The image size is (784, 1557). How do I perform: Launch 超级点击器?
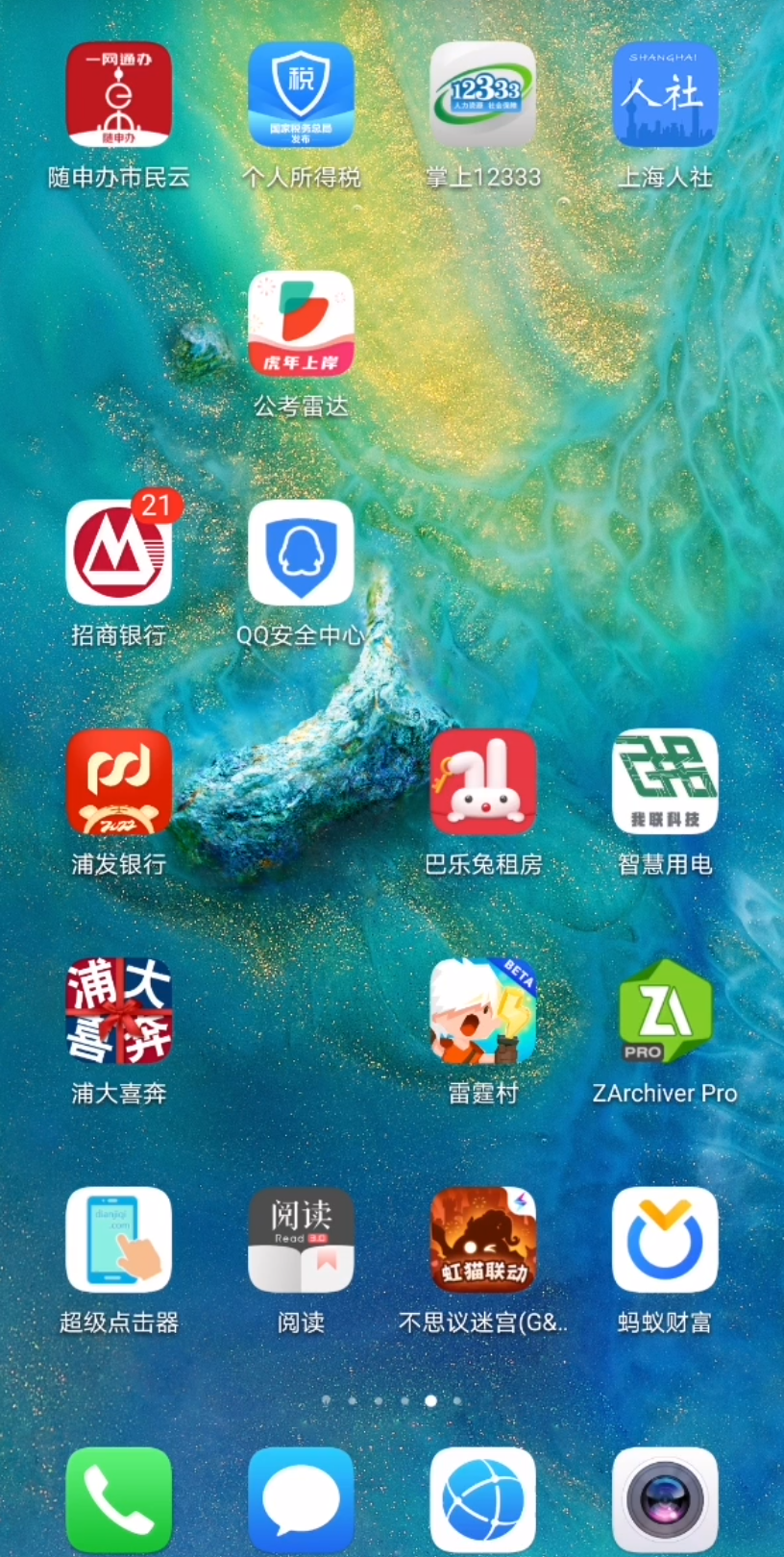tap(118, 1240)
